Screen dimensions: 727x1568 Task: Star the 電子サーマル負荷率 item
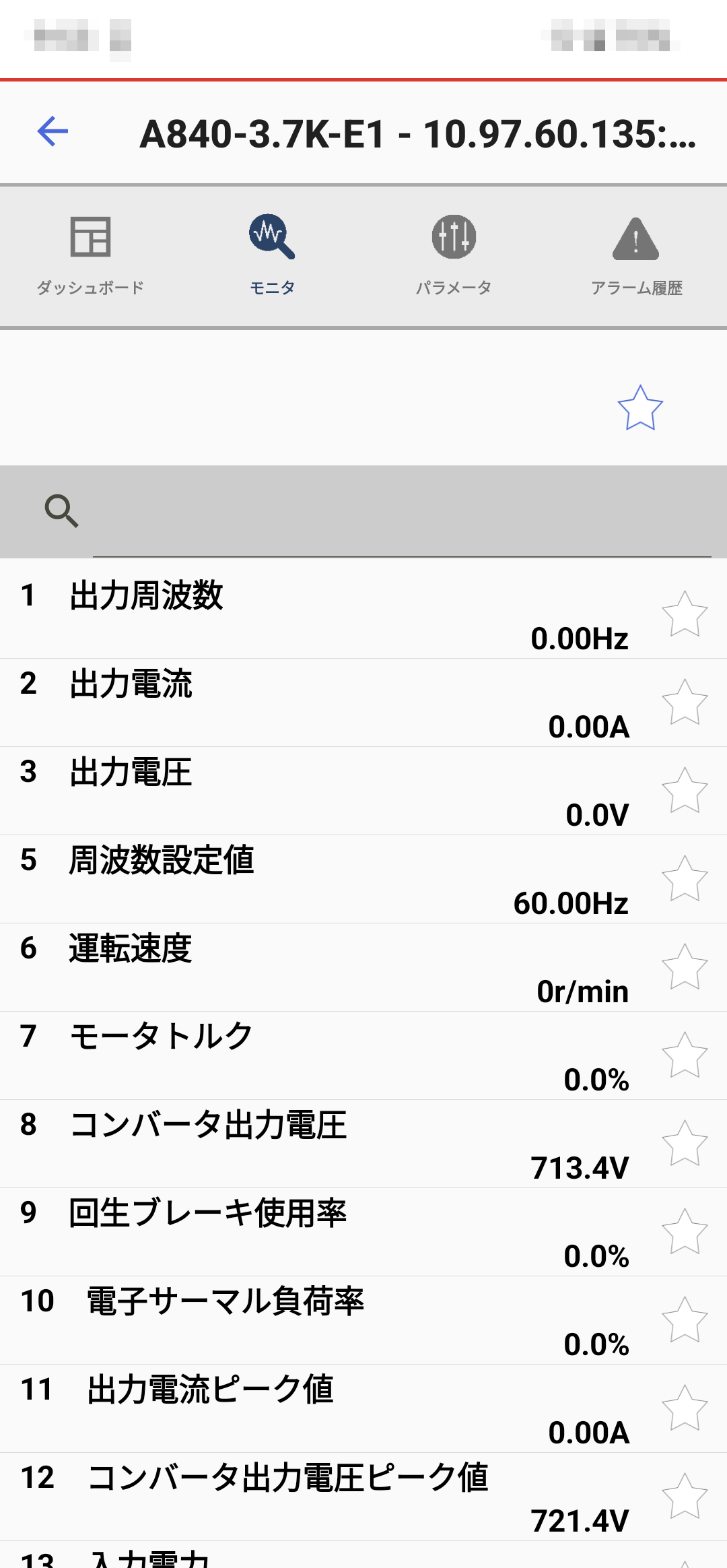[685, 1320]
